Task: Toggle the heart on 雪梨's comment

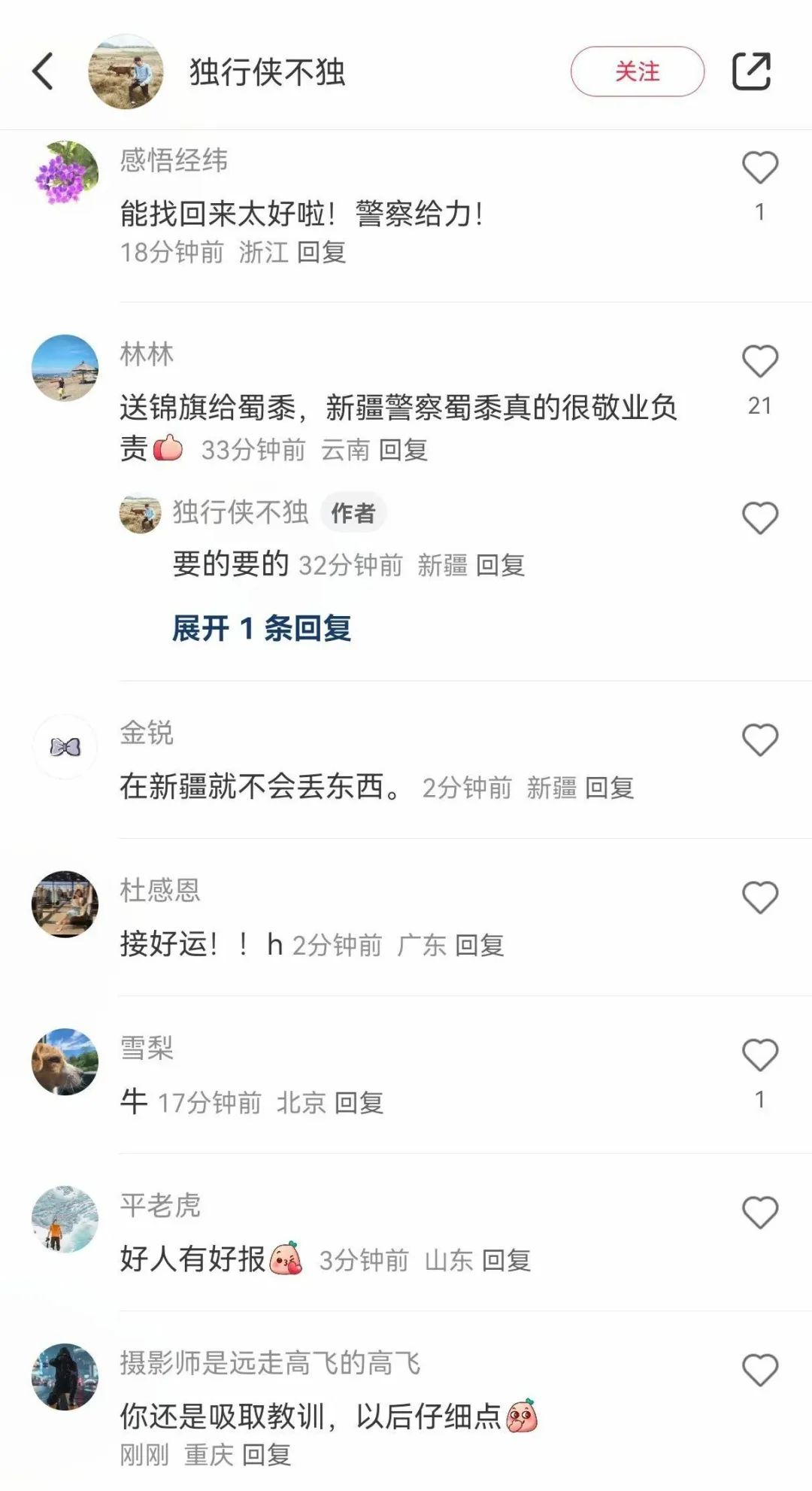Action: click(x=762, y=1052)
